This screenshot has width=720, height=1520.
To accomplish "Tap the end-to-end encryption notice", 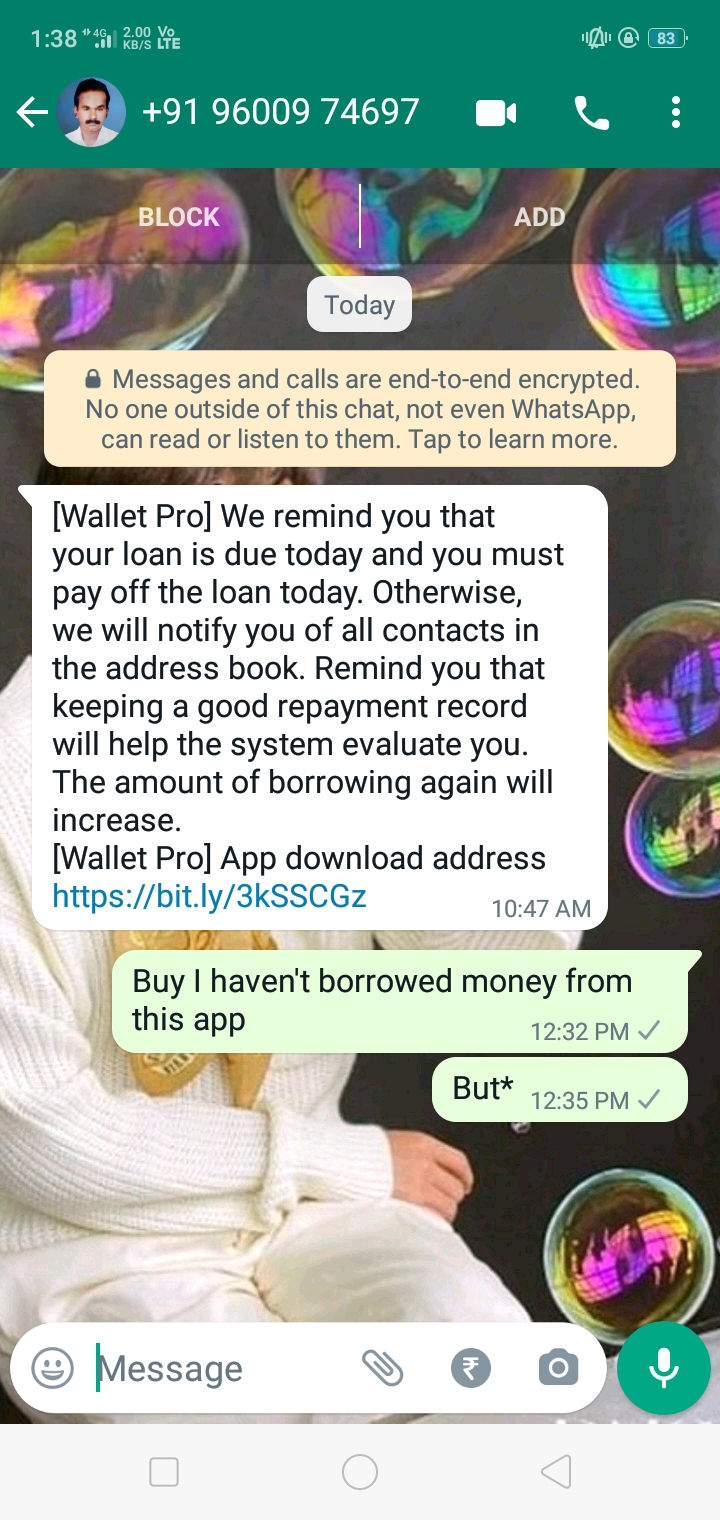I will [x=360, y=409].
